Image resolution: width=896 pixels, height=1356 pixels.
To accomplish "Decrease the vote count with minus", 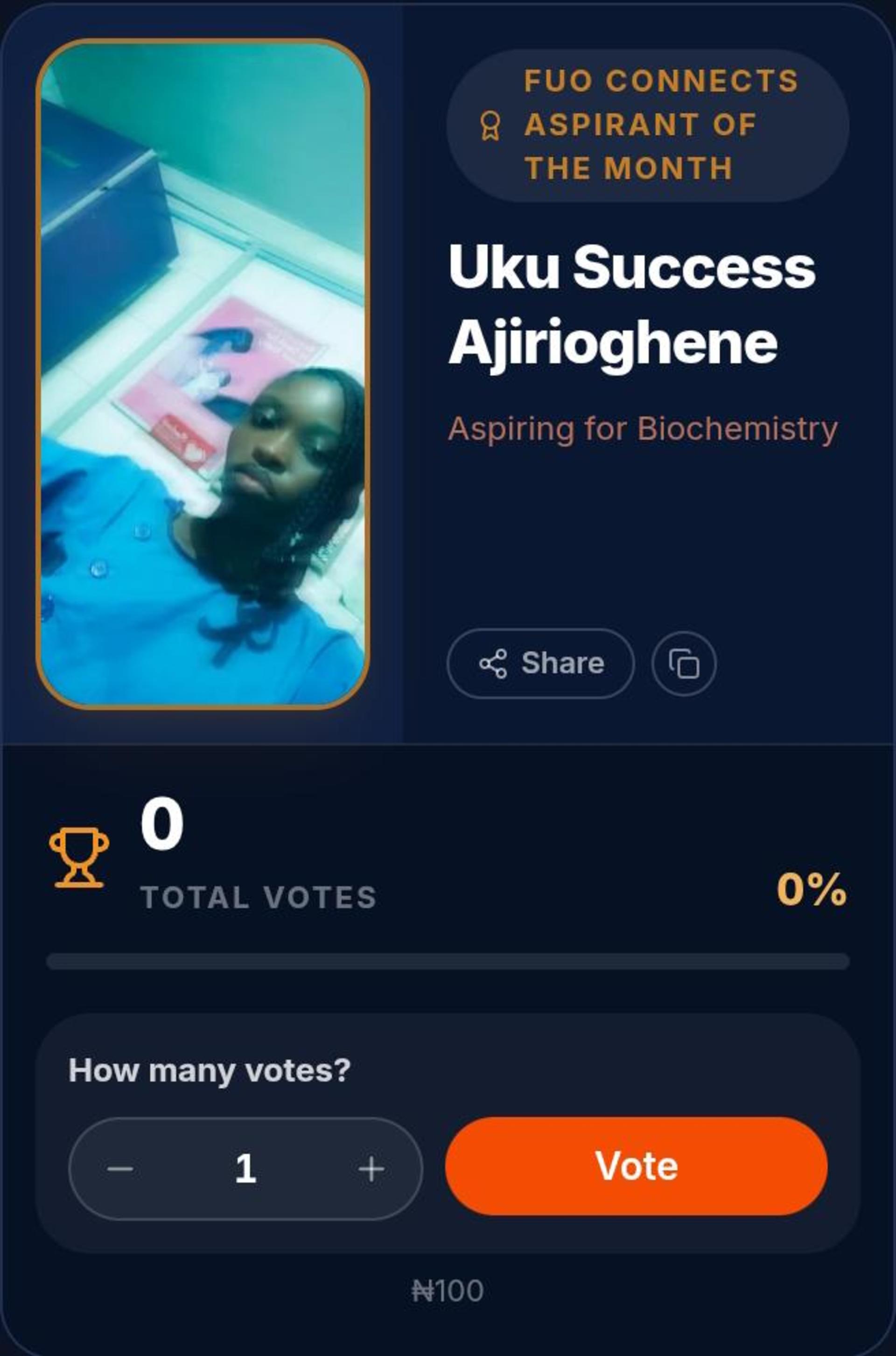I will (x=120, y=1168).
